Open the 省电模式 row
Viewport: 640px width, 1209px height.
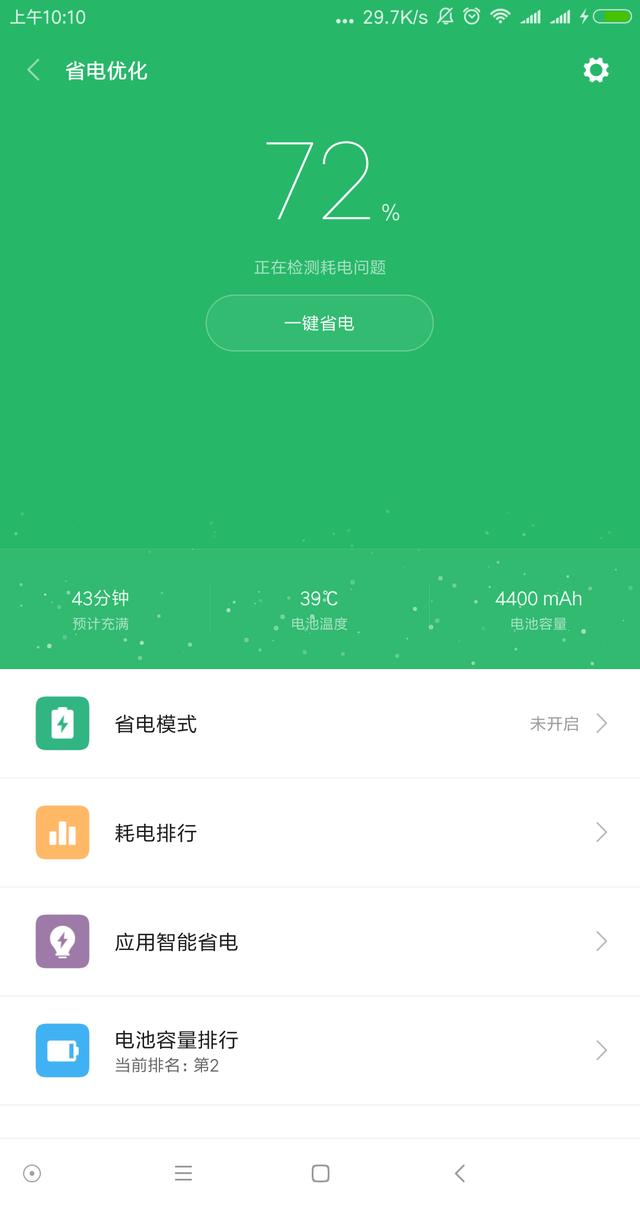point(320,724)
